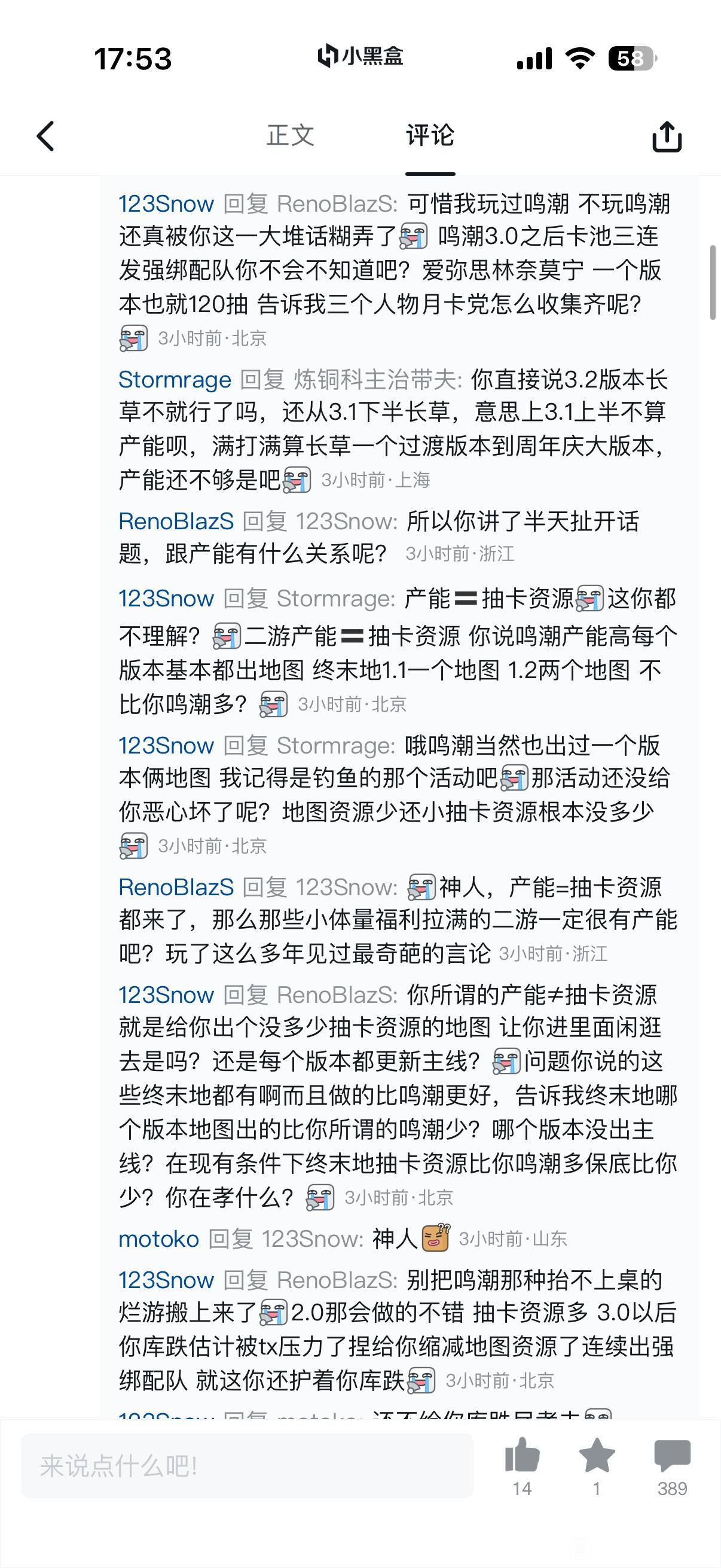Open motoko's profile from username link
Image resolution: width=721 pixels, height=1568 pixels.
point(159,1239)
